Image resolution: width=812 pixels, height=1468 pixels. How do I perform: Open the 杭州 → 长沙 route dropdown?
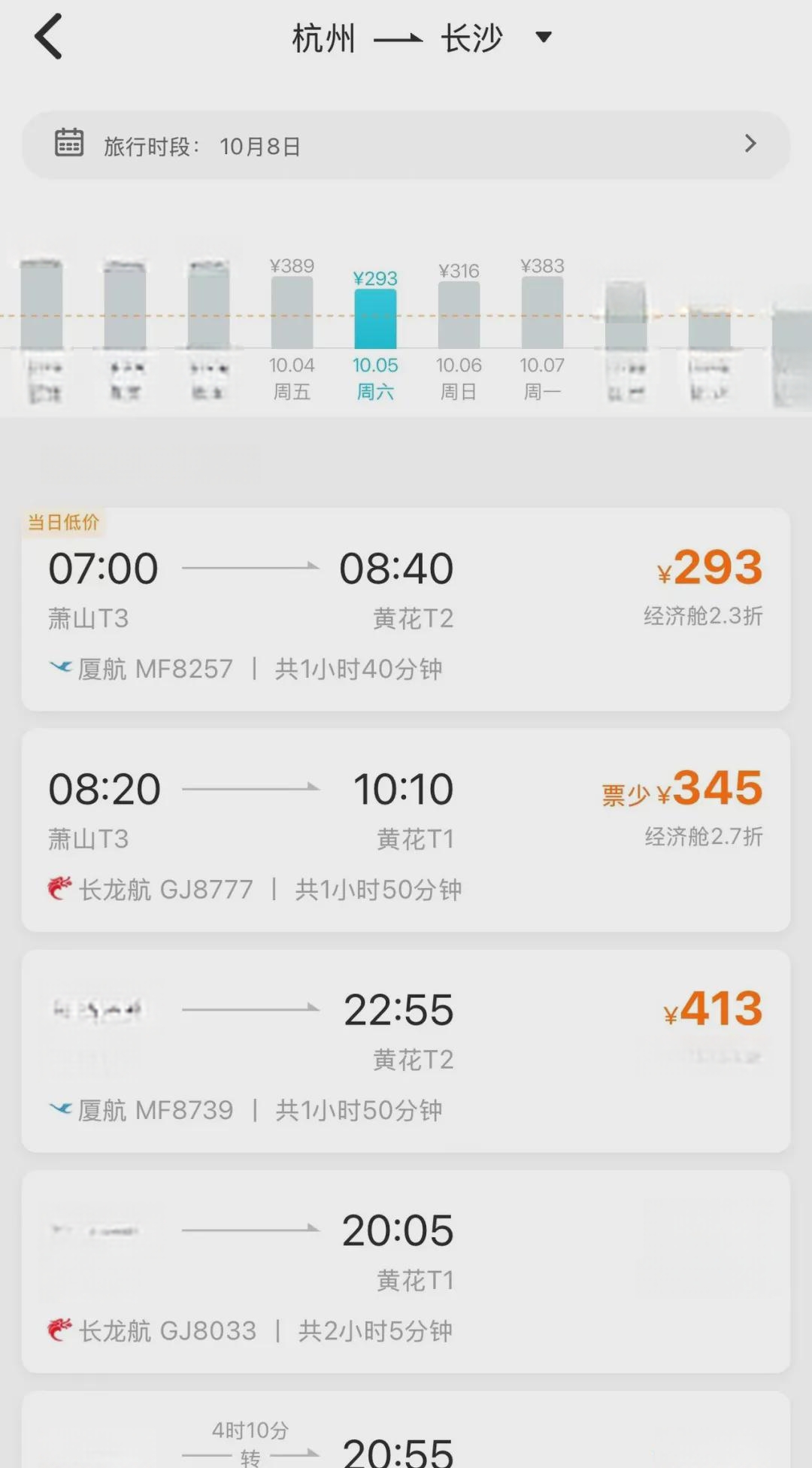(x=421, y=38)
